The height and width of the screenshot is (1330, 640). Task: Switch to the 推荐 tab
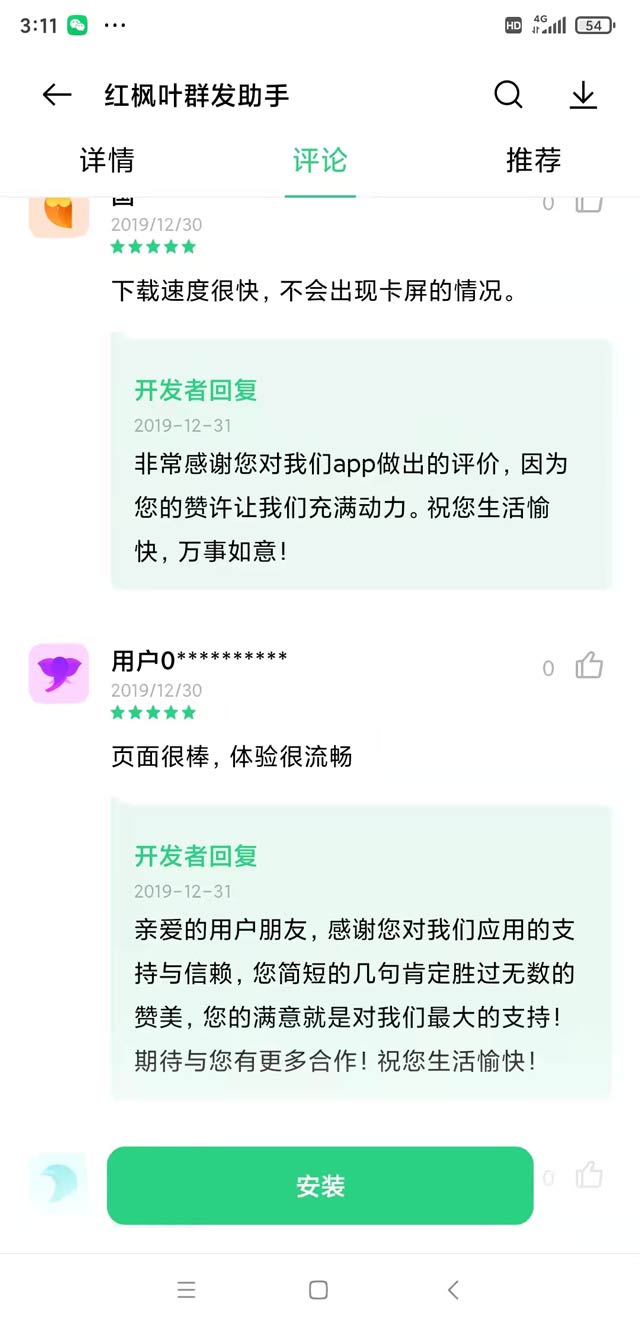533,160
